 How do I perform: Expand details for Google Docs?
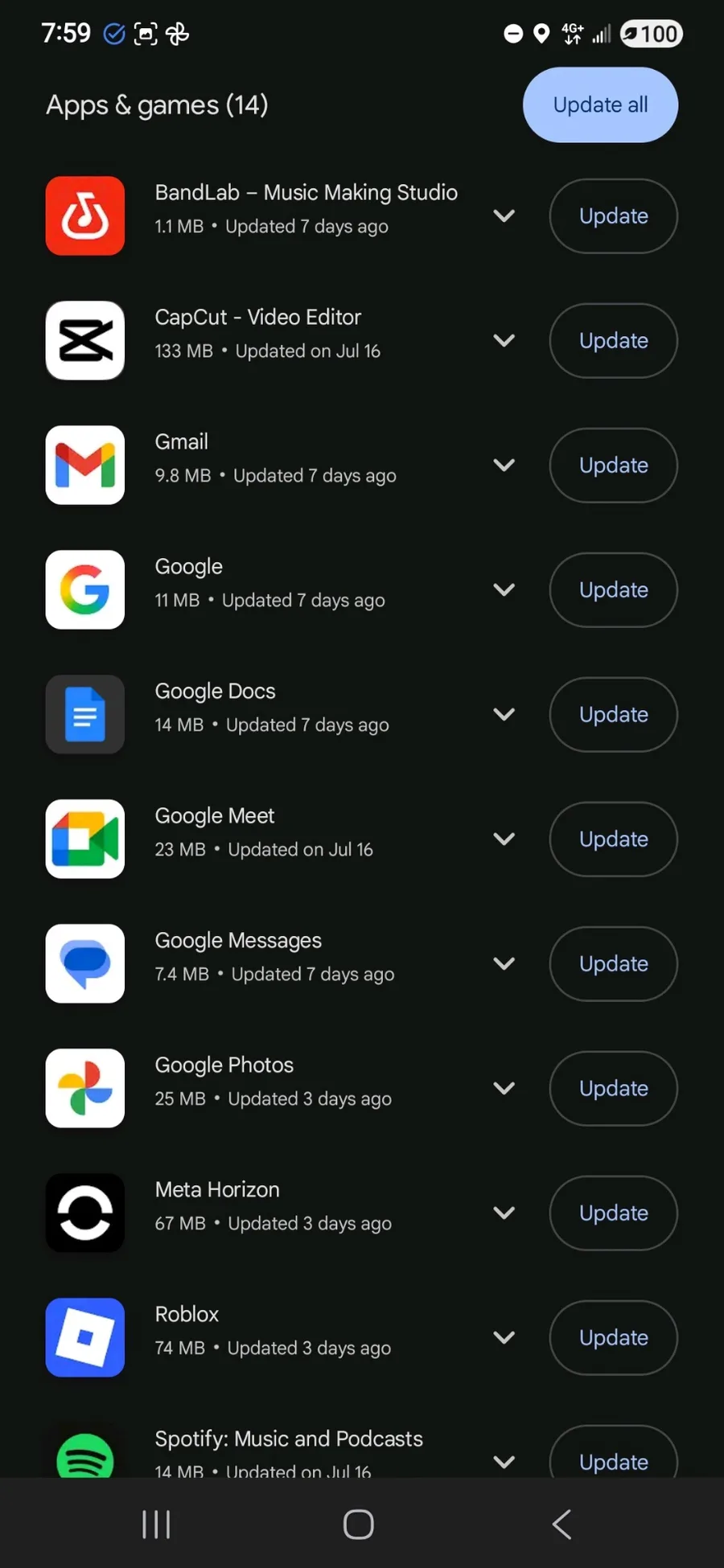[504, 714]
